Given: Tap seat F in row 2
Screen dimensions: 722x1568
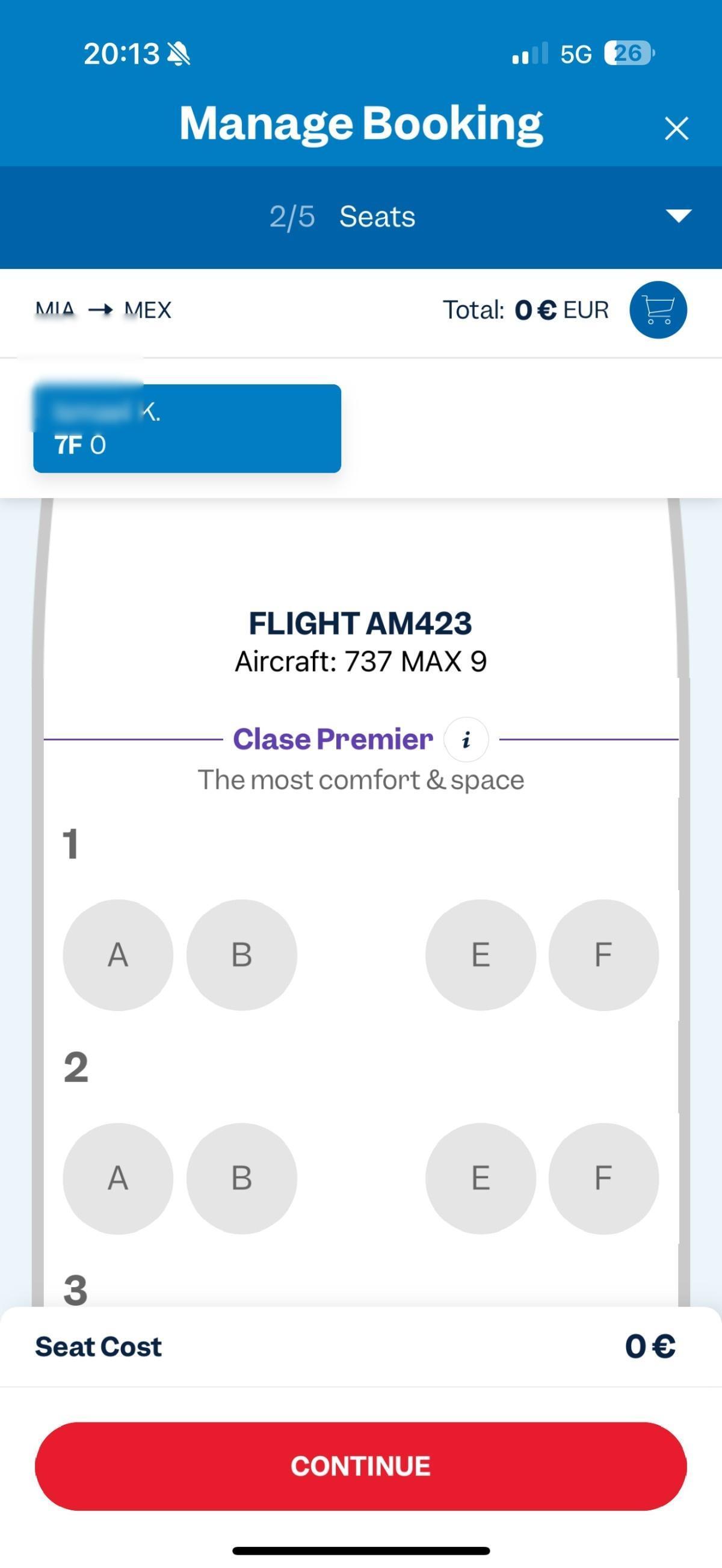Looking at the screenshot, I should click(604, 1178).
